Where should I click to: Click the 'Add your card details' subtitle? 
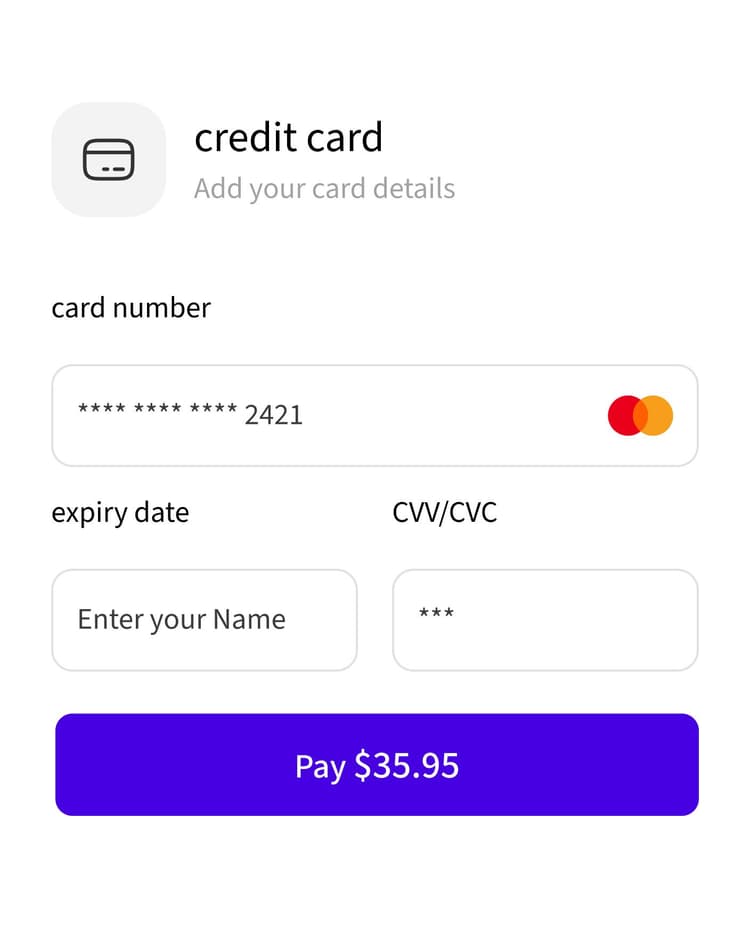[324, 188]
